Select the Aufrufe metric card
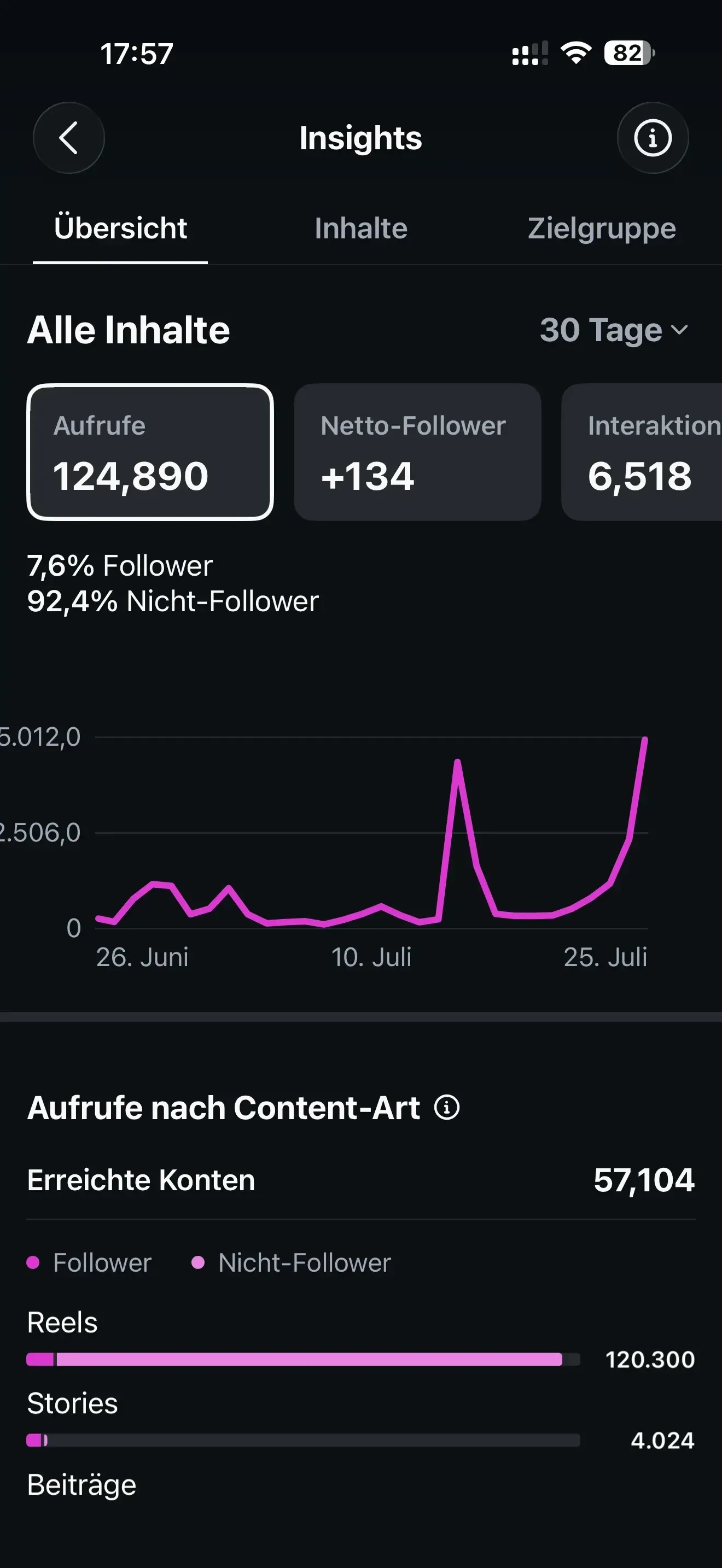Screen dimensions: 722x1568 tap(150, 452)
